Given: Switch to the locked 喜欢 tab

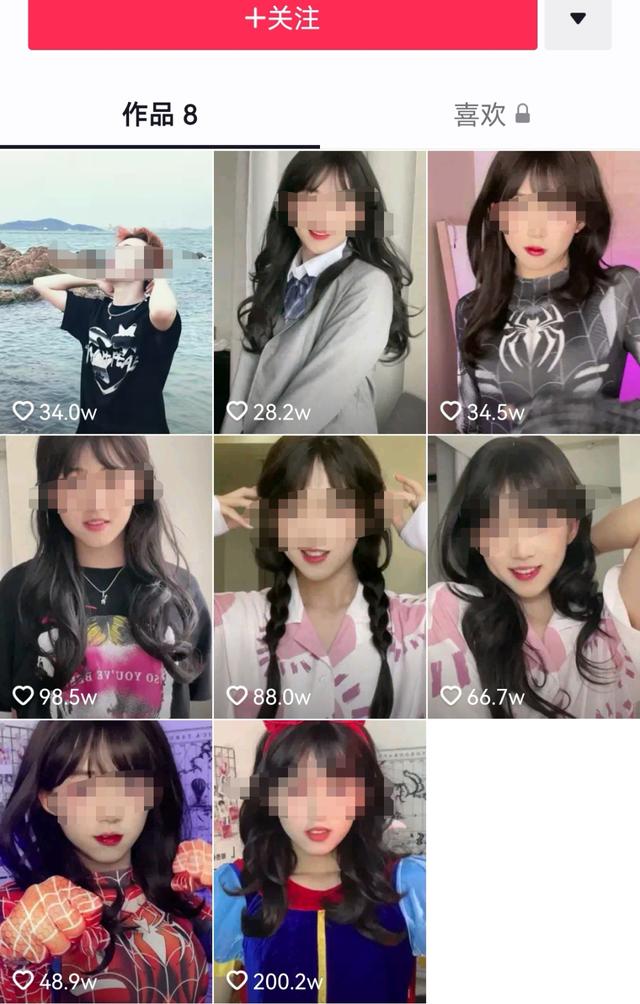Looking at the screenshot, I should pyautogui.click(x=491, y=115).
